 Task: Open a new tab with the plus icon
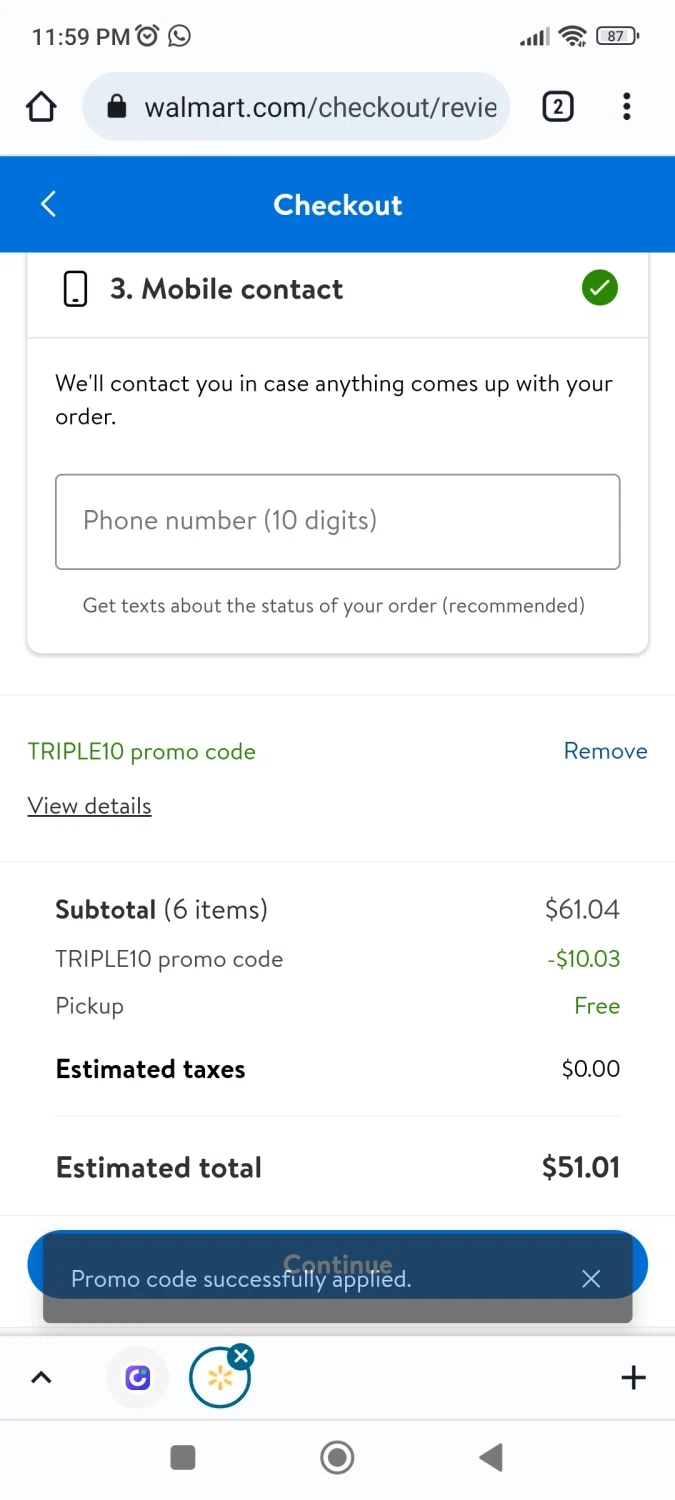(x=634, y=1378)
